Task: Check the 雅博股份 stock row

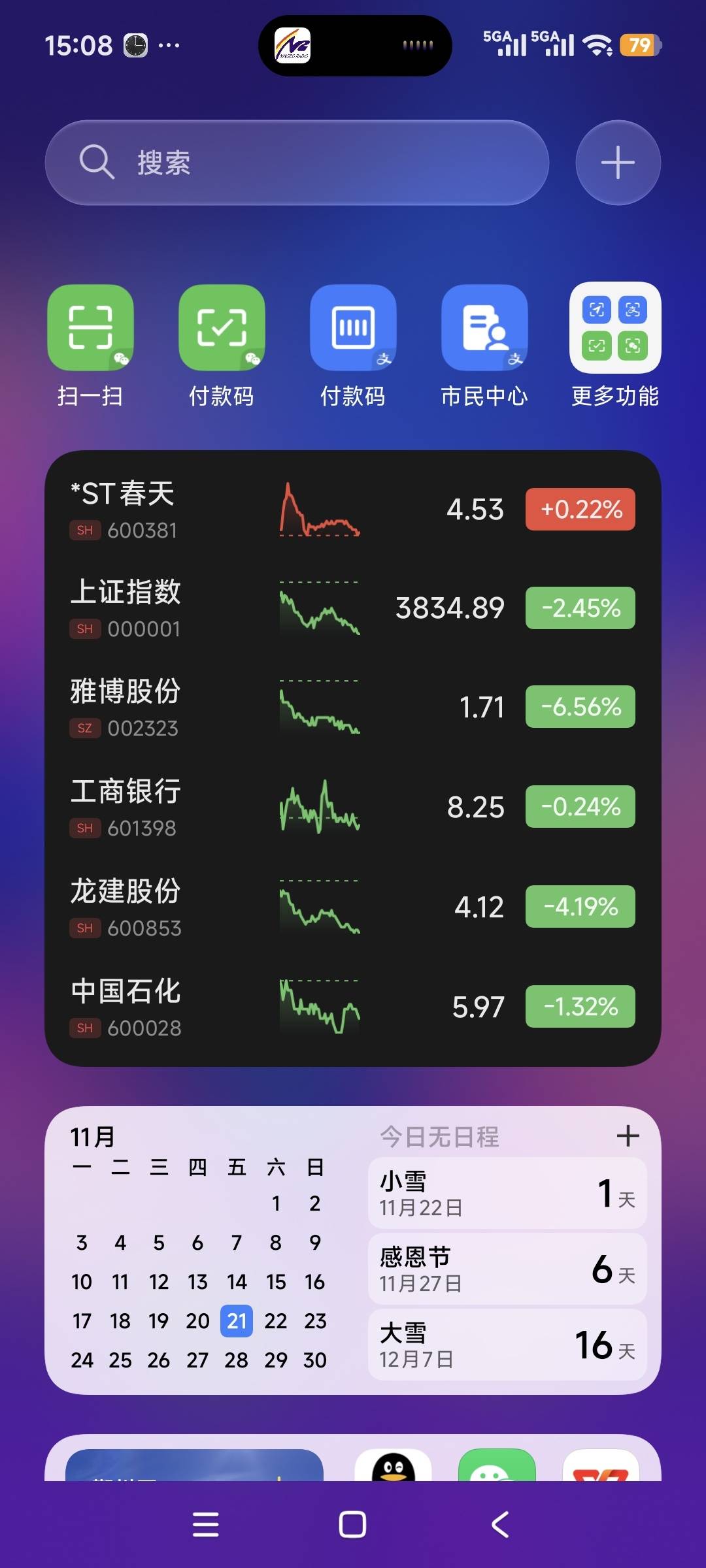Action: coord(353,708)
